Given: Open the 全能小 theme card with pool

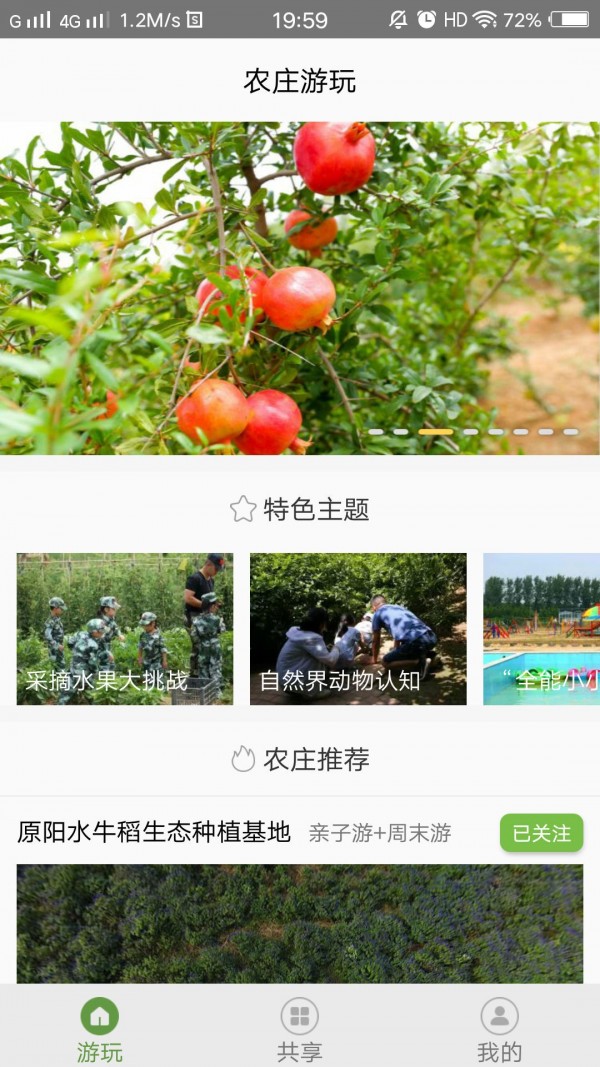Looking at the screenshot, I should click(542, 629).
